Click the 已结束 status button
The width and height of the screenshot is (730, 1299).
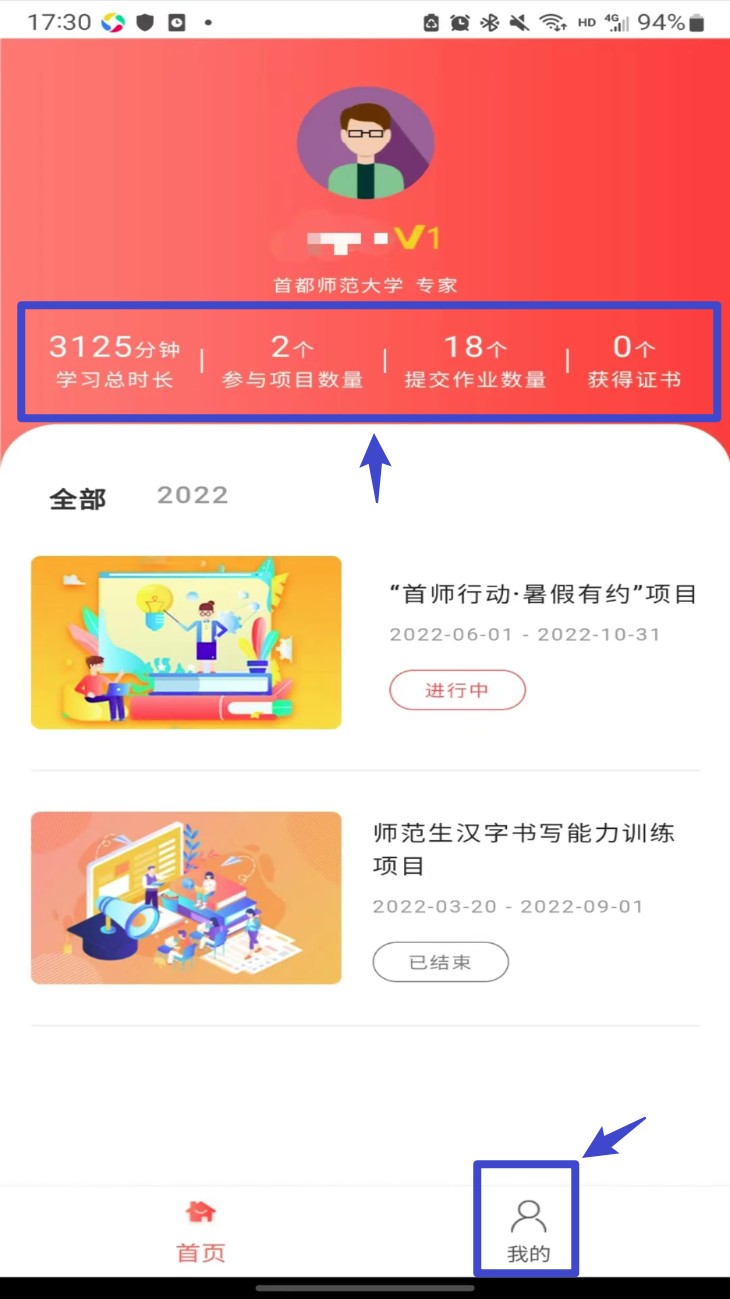pos(440,961)
